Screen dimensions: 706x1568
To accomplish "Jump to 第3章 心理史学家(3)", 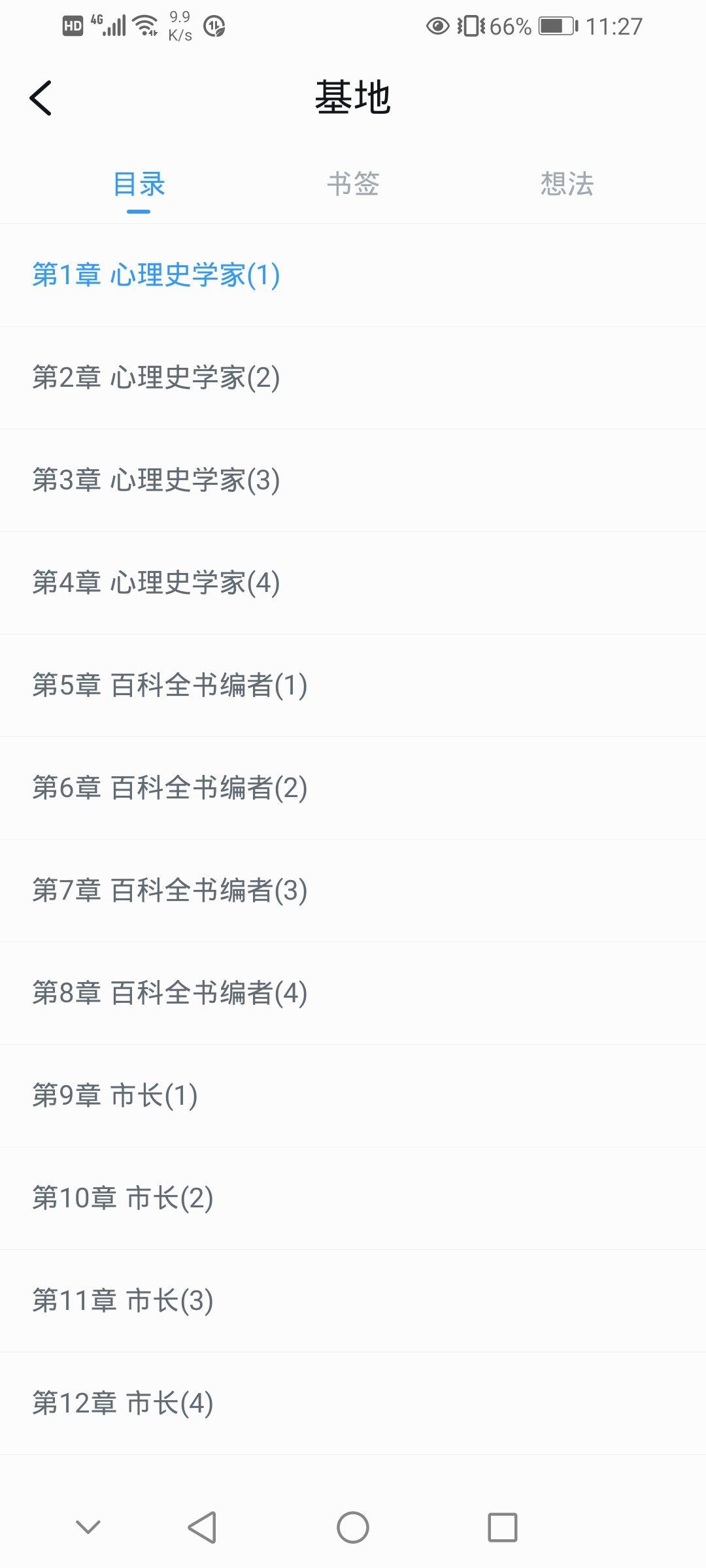I will 156,480.
